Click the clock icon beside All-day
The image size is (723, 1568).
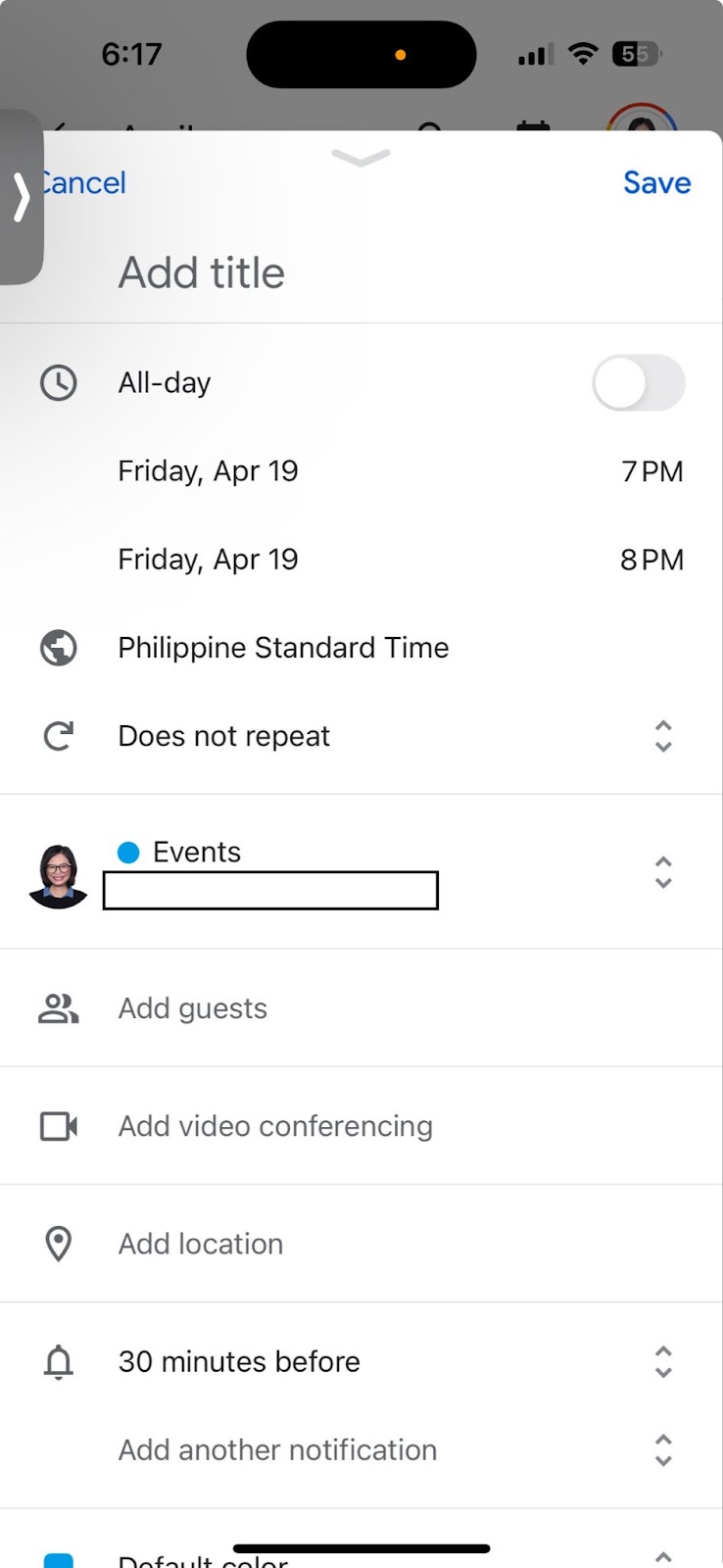pyautogui.click(x=58, y=382)
